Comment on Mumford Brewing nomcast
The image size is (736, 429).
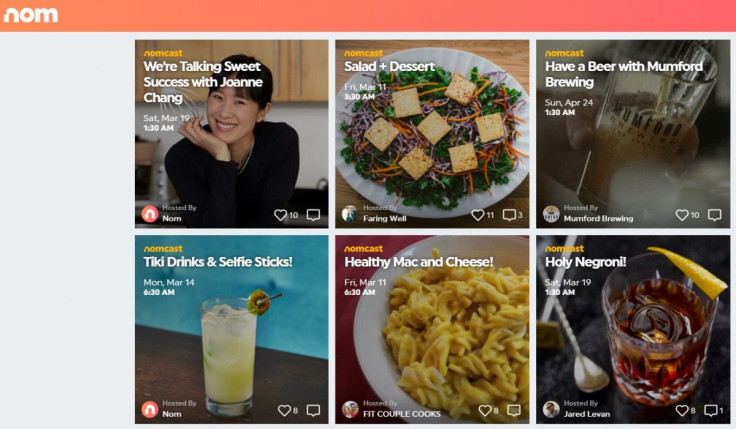[x=714, y=215]
